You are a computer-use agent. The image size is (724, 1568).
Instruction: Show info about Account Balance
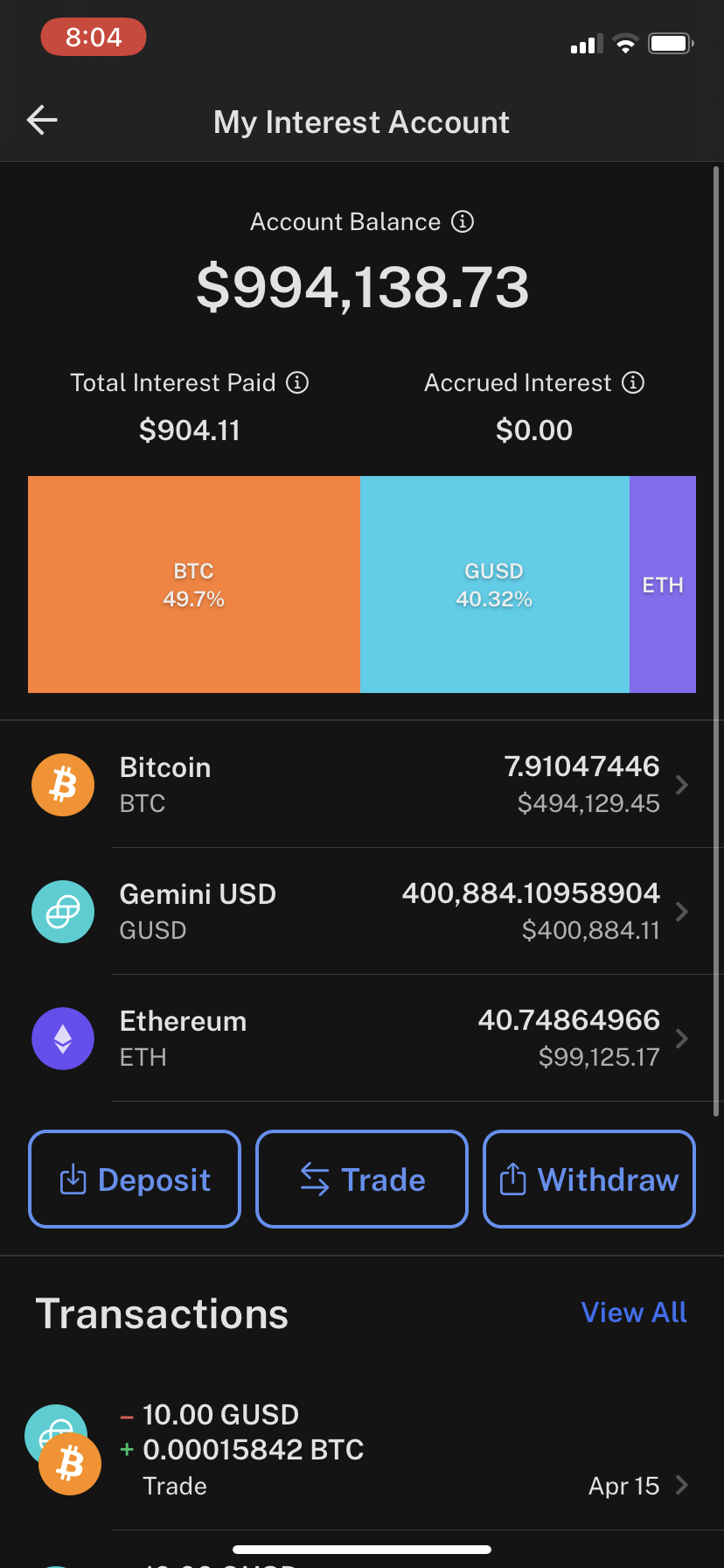click(x=463, y=222)
